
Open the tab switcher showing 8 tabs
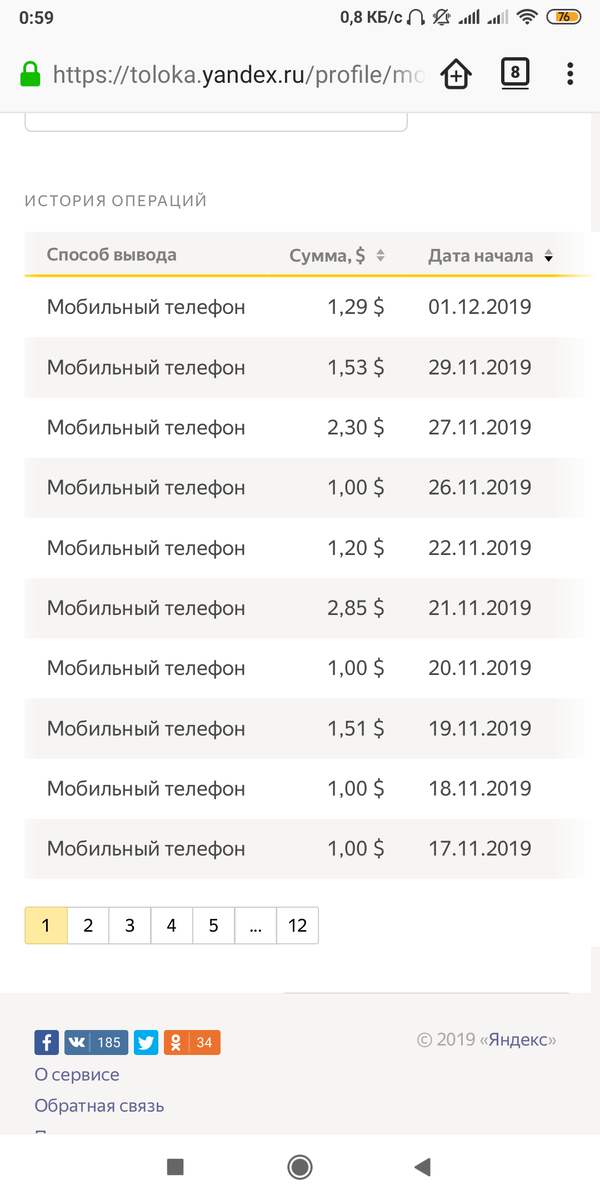click(514, 74)
